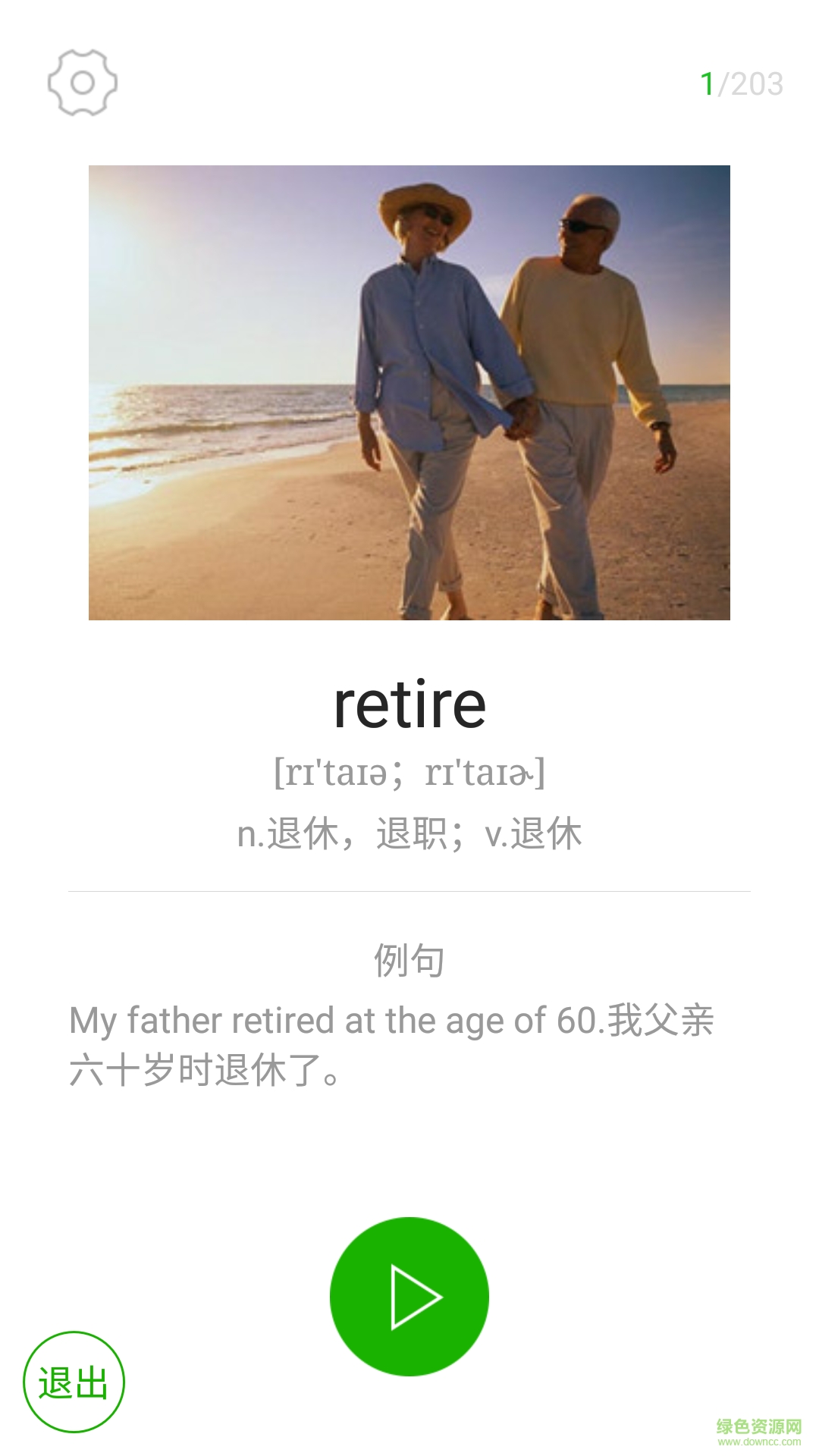Tap the word retire to hear it

click(x=409, y=704)
